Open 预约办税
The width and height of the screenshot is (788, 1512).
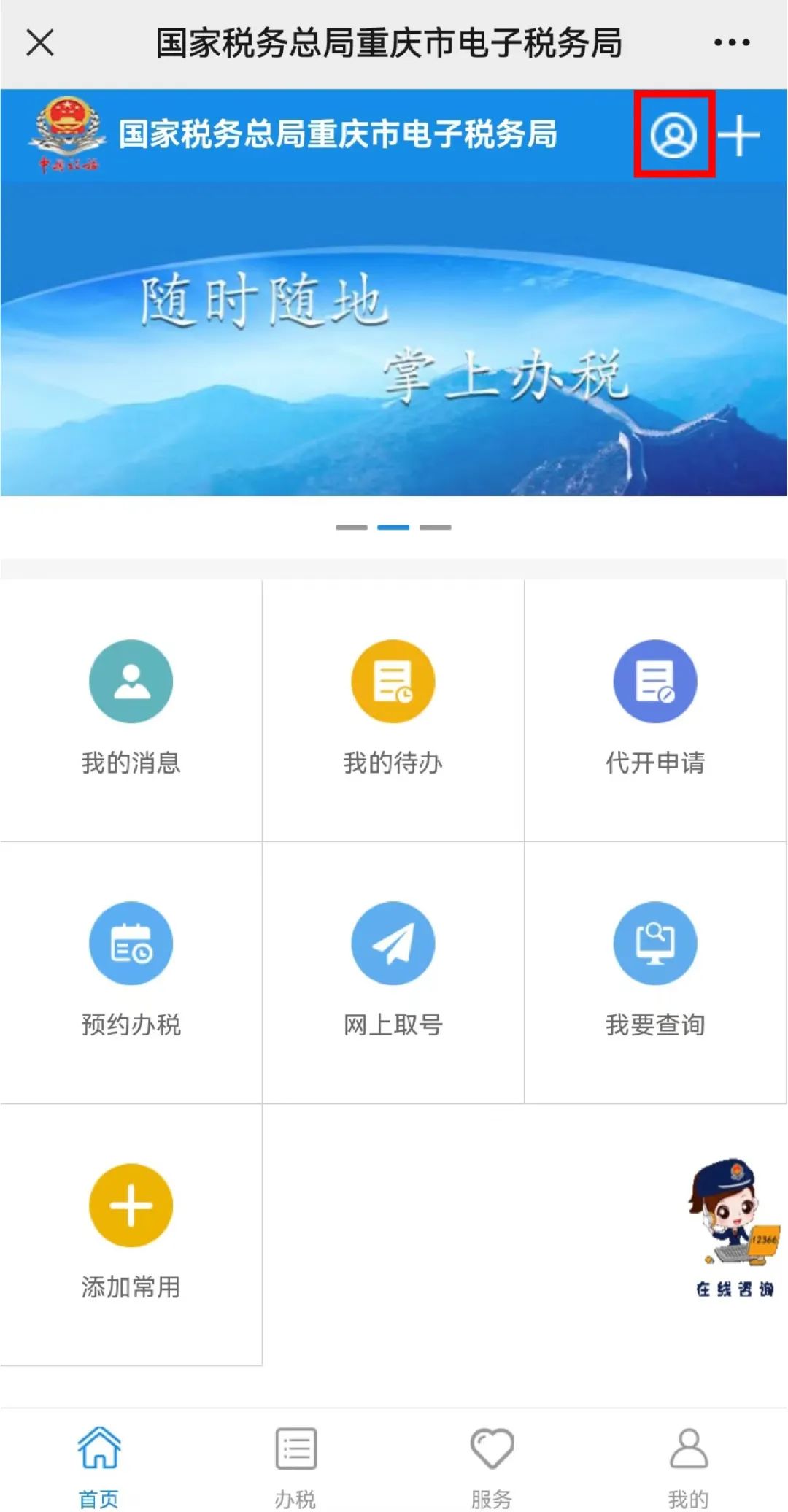[131, 972]
